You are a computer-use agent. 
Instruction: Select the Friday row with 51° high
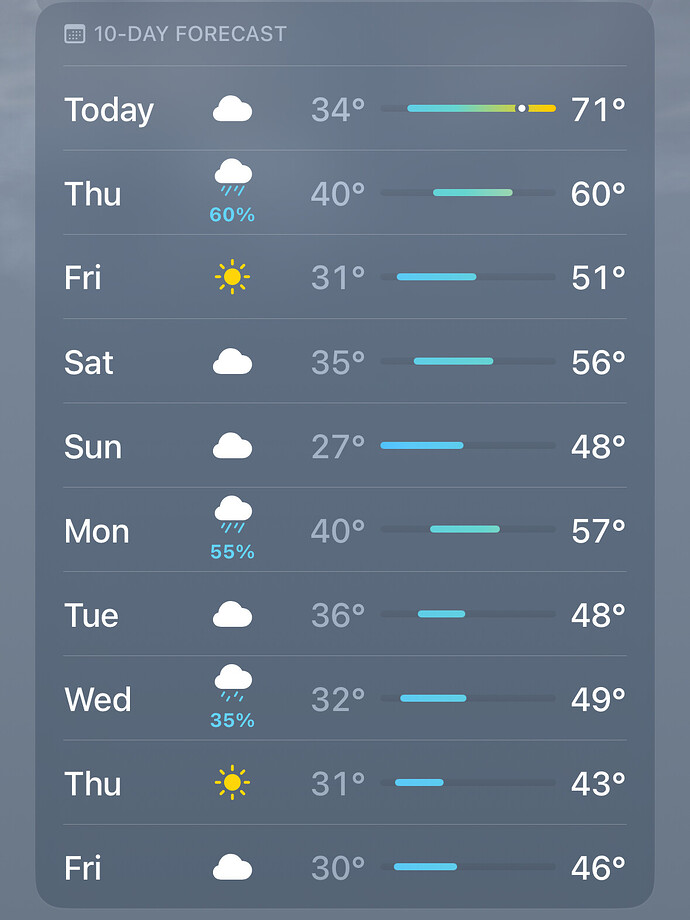point(345,277)
